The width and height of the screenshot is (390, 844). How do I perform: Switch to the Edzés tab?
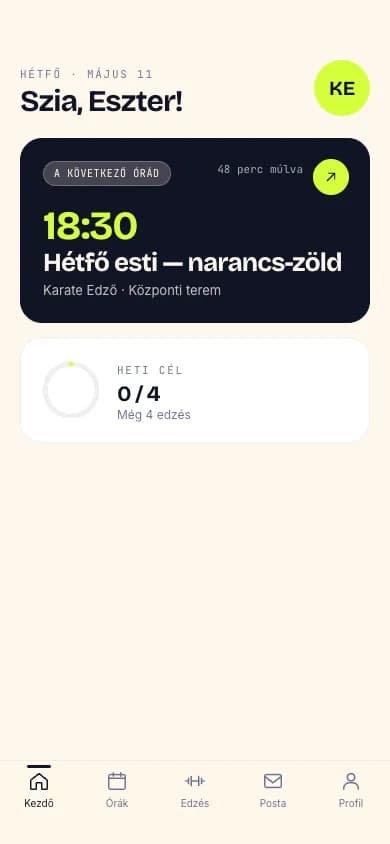195,789
